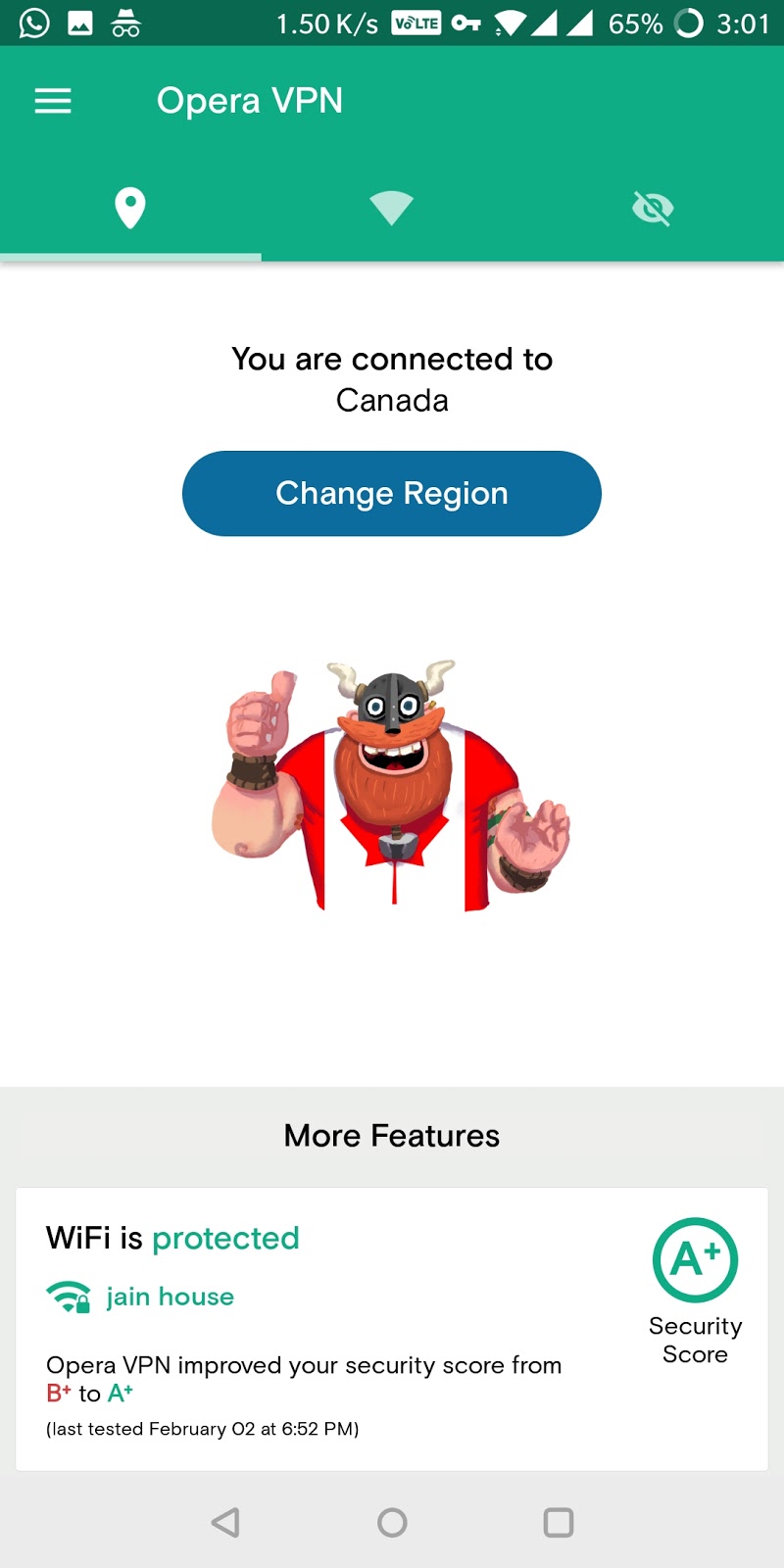This screenshot has width=784, height=1568.
Task: Open the WiFi is protected card
Action: pos(392,1329)
